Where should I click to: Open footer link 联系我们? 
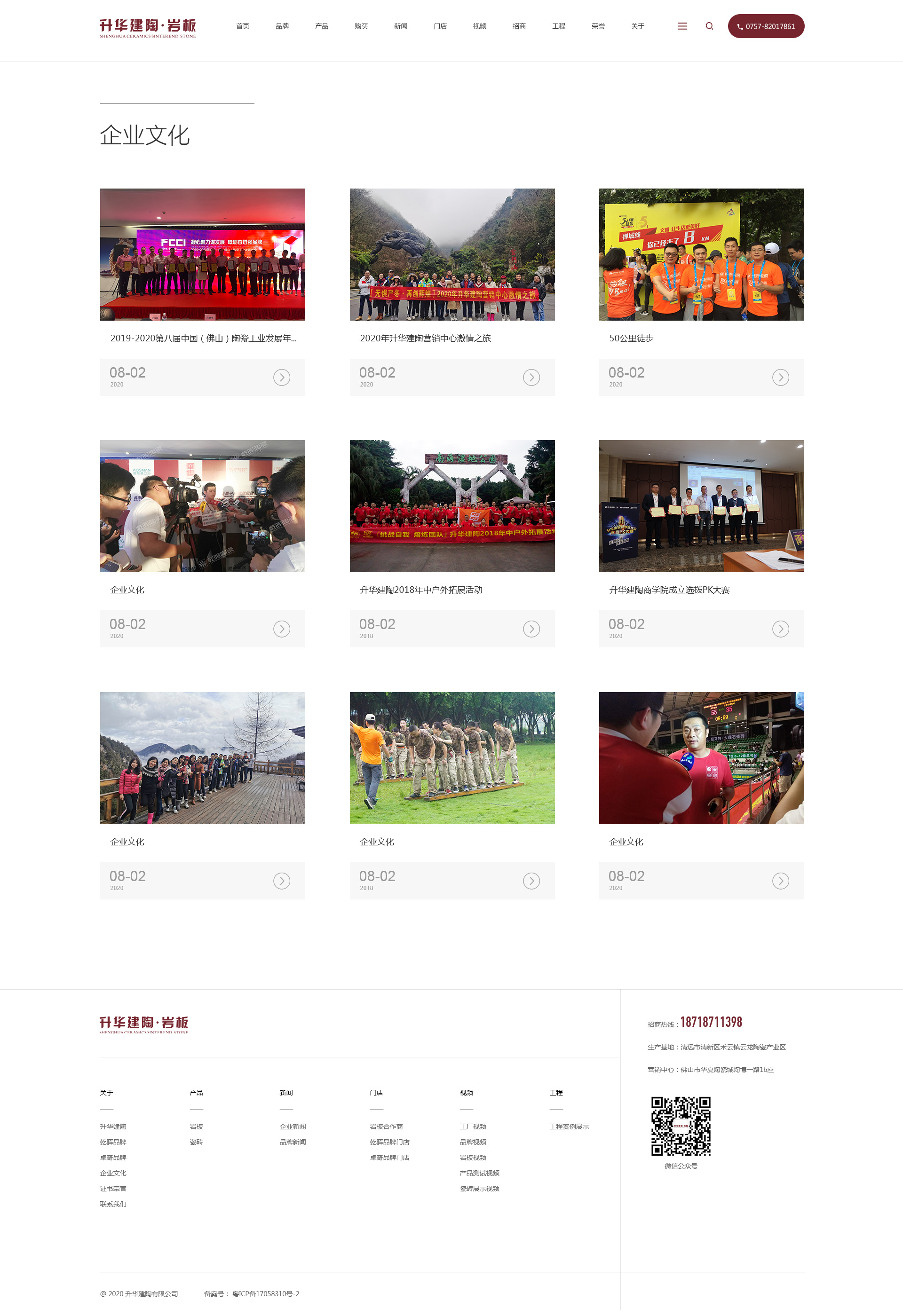coord(113,1204)
